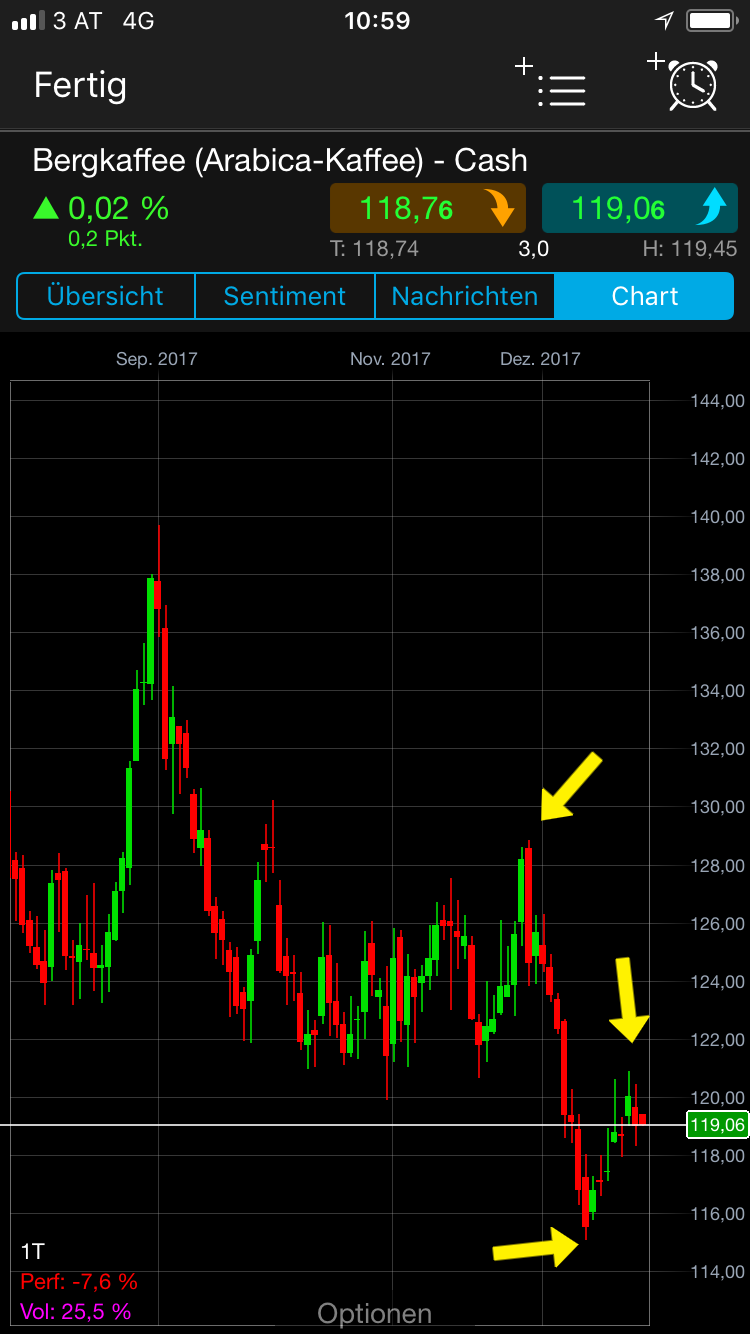This screenshot has width=750, height=1334.
Task: Open chart Optionen
Action: pos(374,1313)
